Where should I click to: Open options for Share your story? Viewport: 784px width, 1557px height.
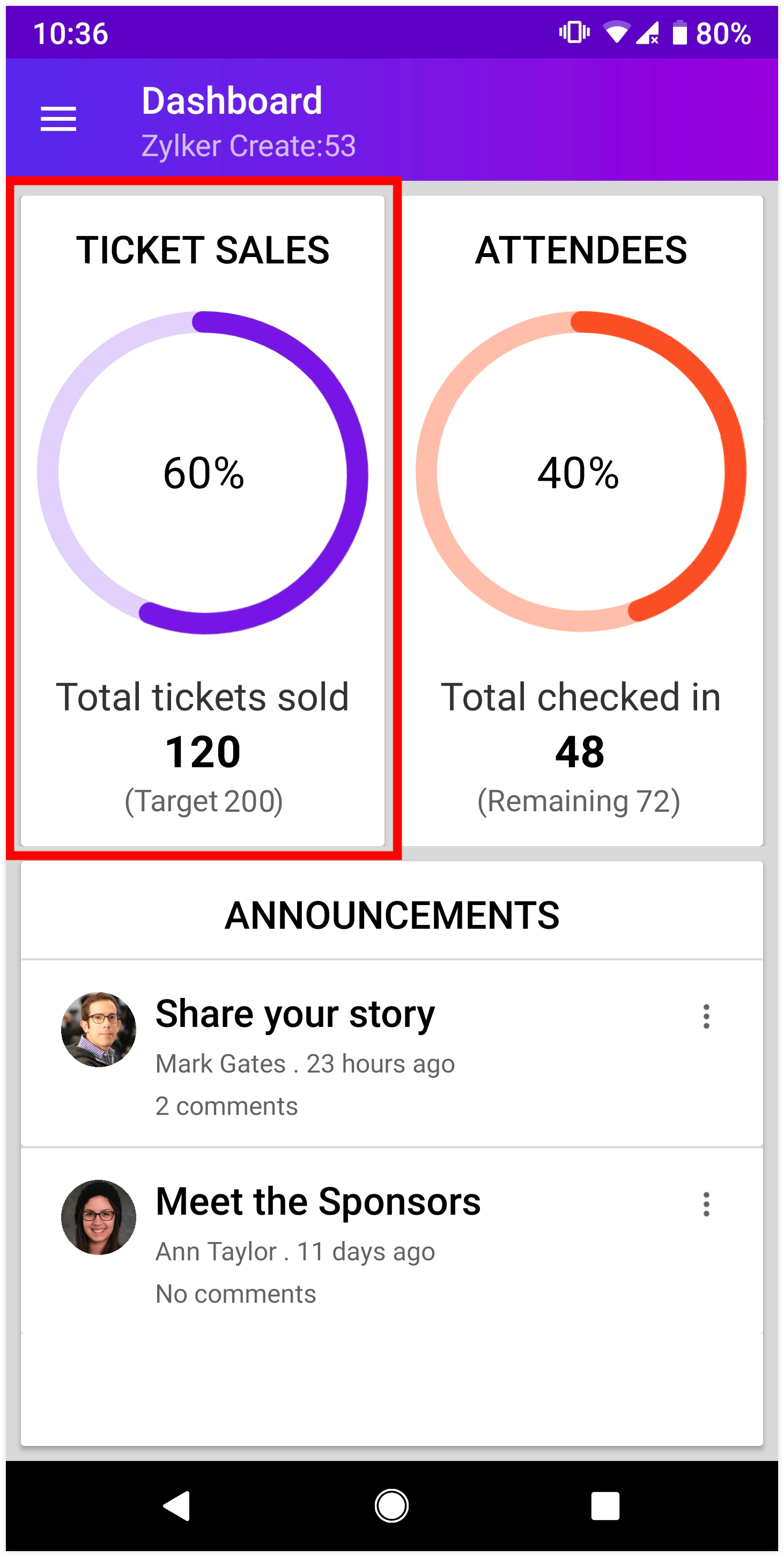tap(706, 1017)
